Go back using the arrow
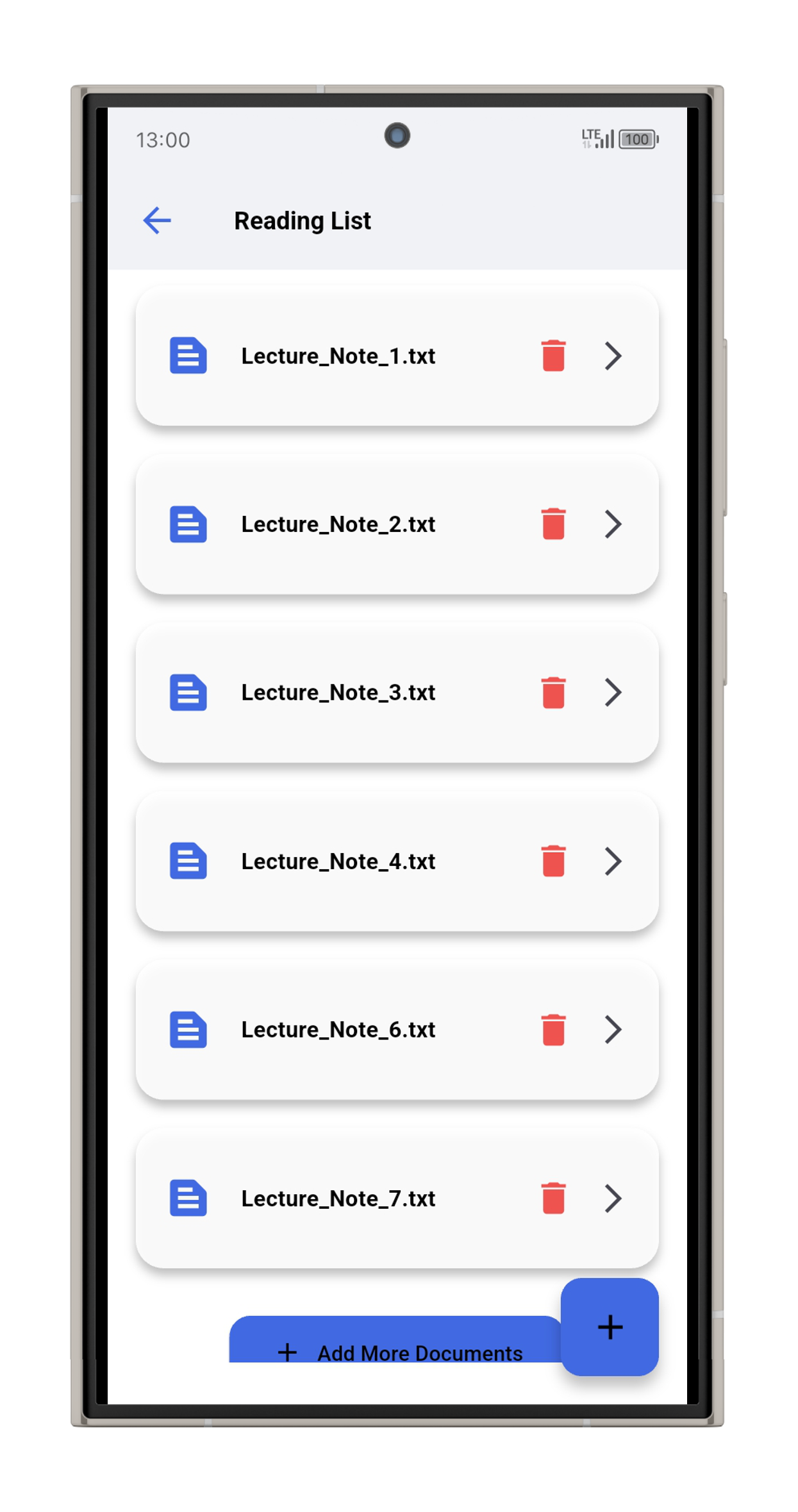The width and height of the screenshot is (798, 1512). [157, 220]
